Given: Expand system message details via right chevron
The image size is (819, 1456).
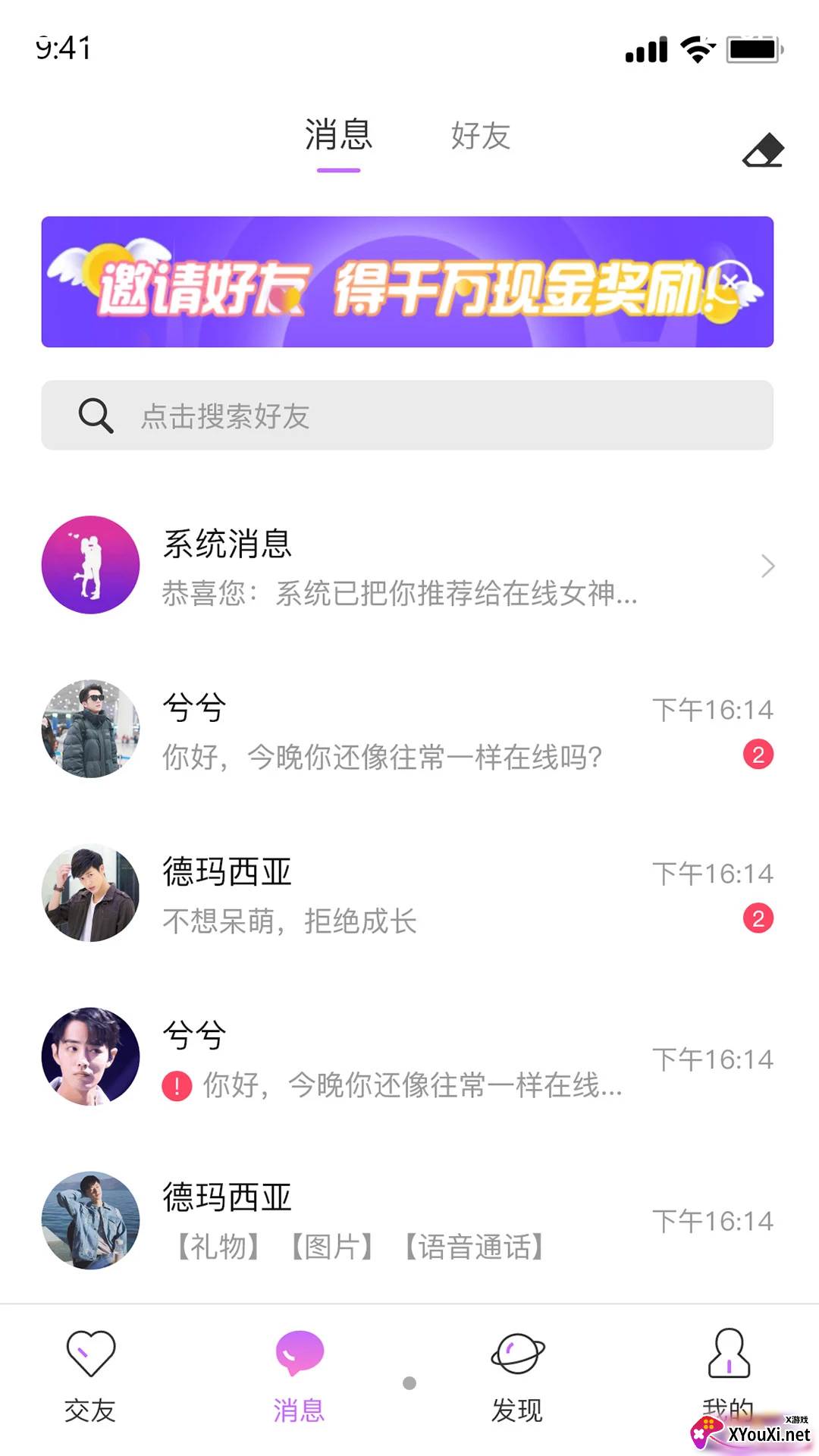Looking at the screenshot, I should 768,566.
